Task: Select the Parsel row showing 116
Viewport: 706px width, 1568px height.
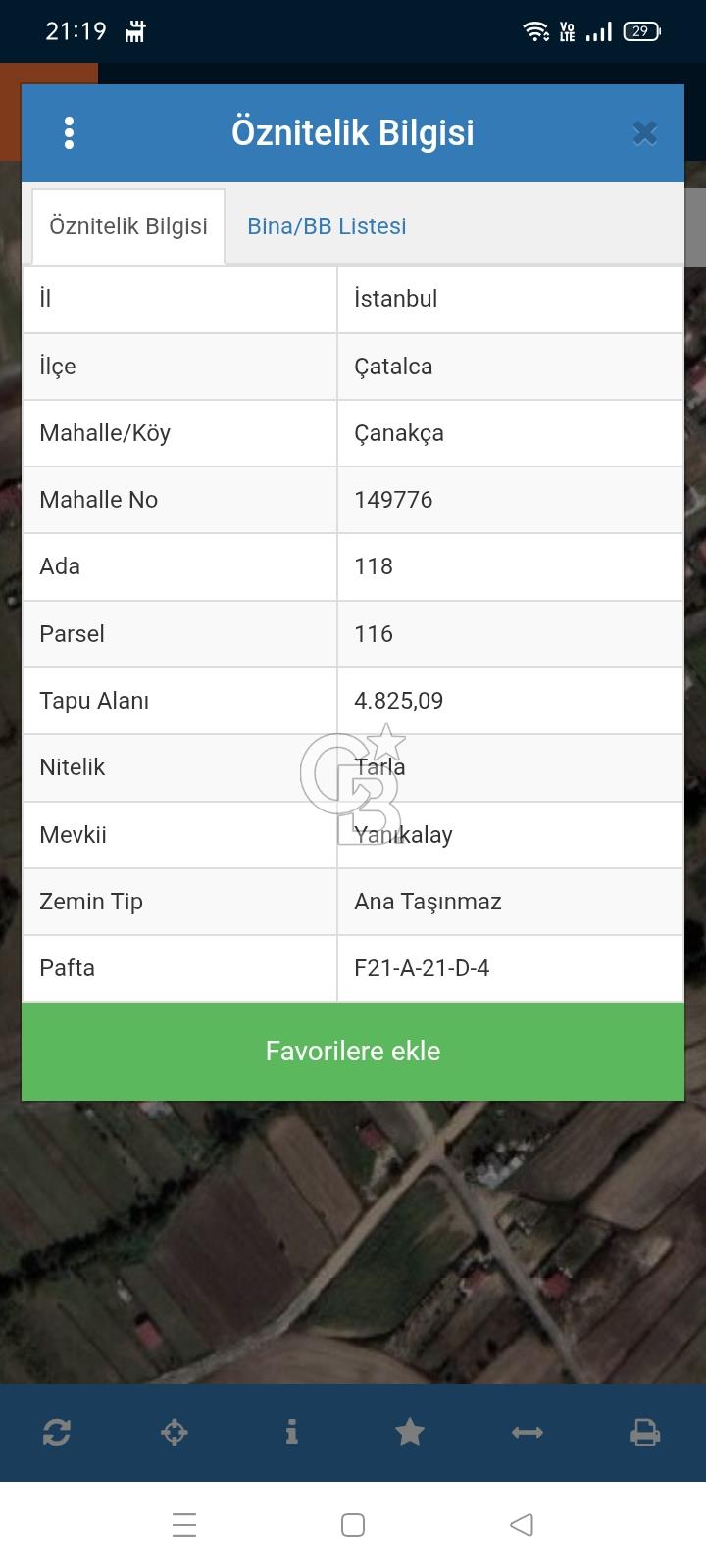Action: pyautogui.click(x=373, y=633)
